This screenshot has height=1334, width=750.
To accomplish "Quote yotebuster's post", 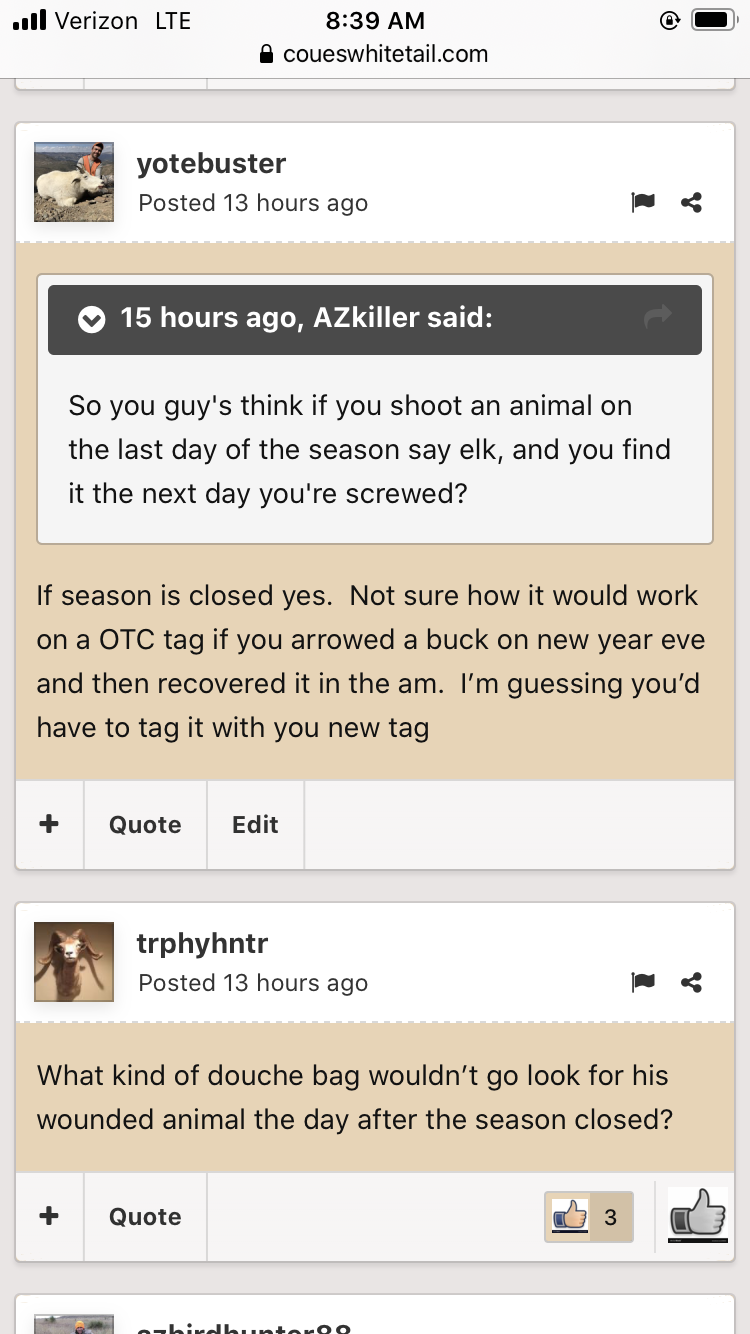I will click(145, 824).
